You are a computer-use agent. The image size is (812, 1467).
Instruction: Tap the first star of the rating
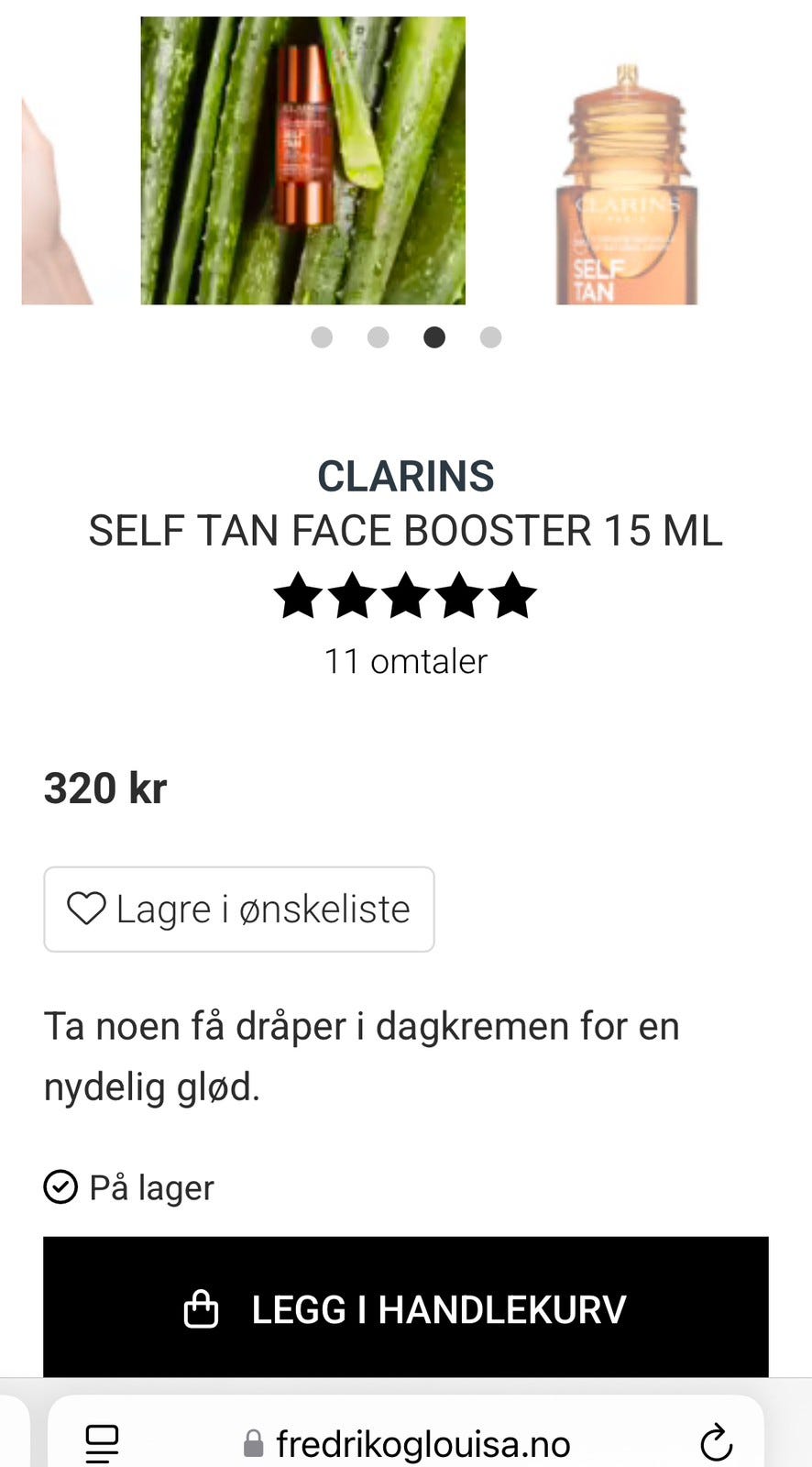(295, 596)
